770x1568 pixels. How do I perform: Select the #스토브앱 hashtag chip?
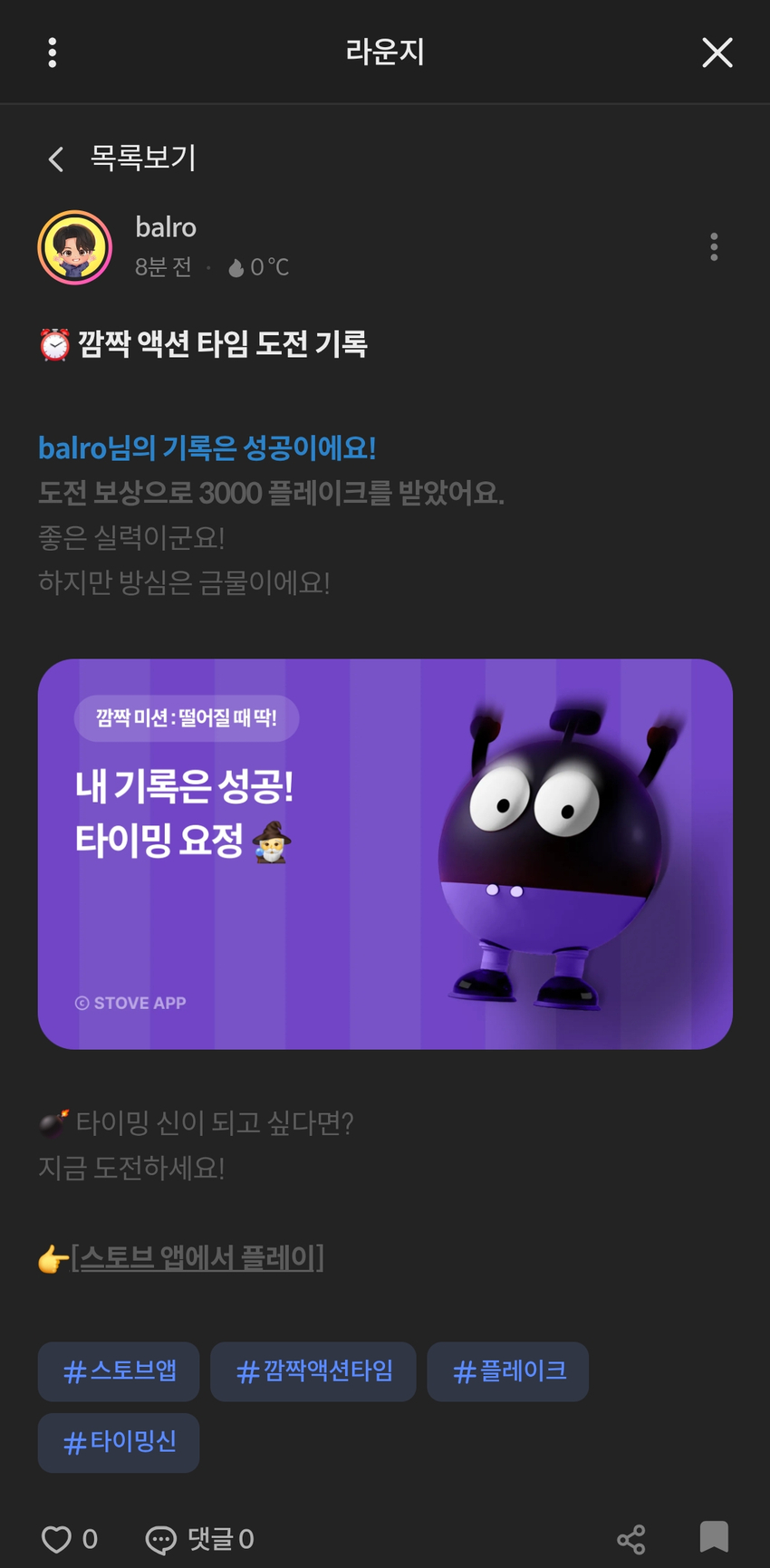tap(119, 1371)
